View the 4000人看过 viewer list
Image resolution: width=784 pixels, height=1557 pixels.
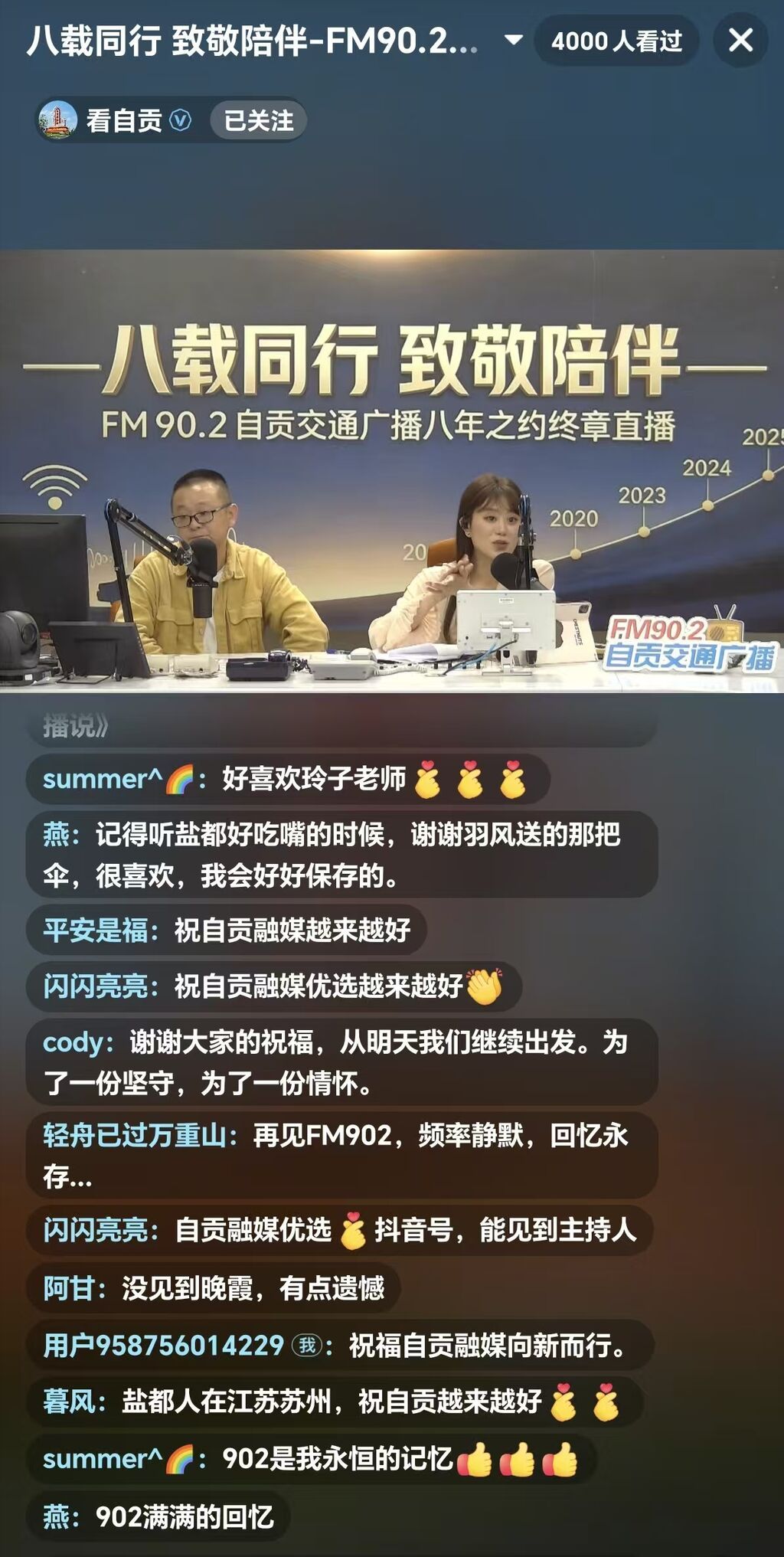[x=616, y=41]
